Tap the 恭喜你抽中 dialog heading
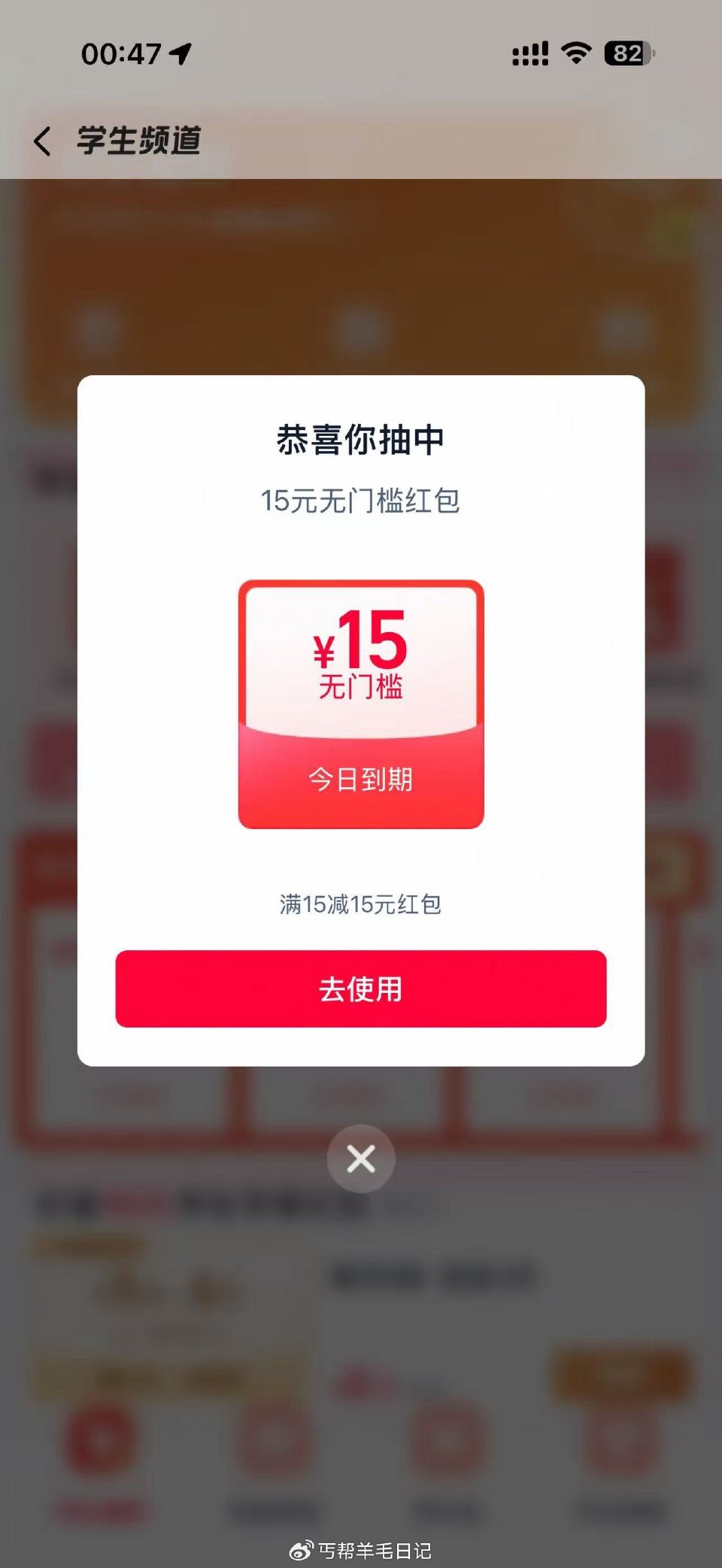This screenshot has width=722, height=1568. 361,438
